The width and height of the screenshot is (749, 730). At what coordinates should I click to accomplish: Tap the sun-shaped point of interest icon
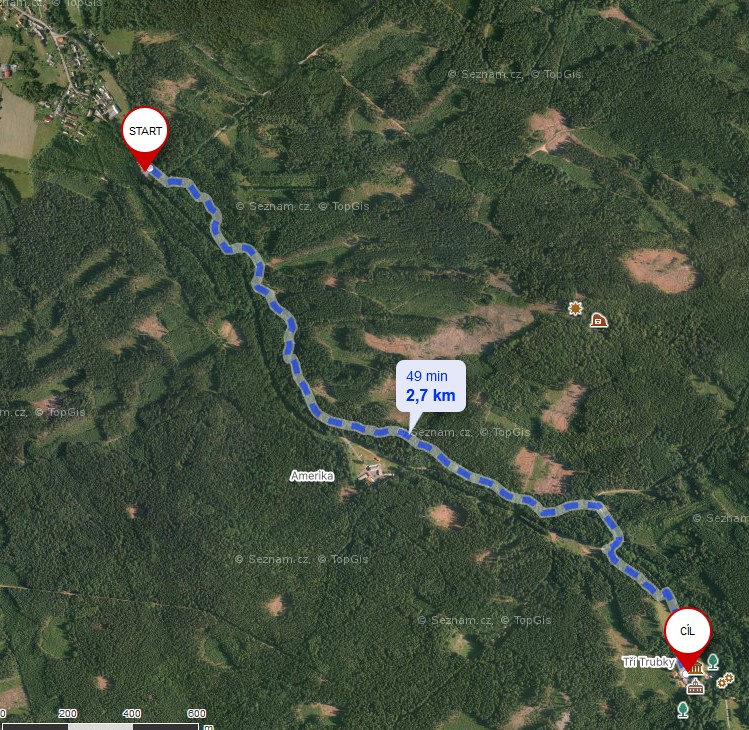[575, 309]
